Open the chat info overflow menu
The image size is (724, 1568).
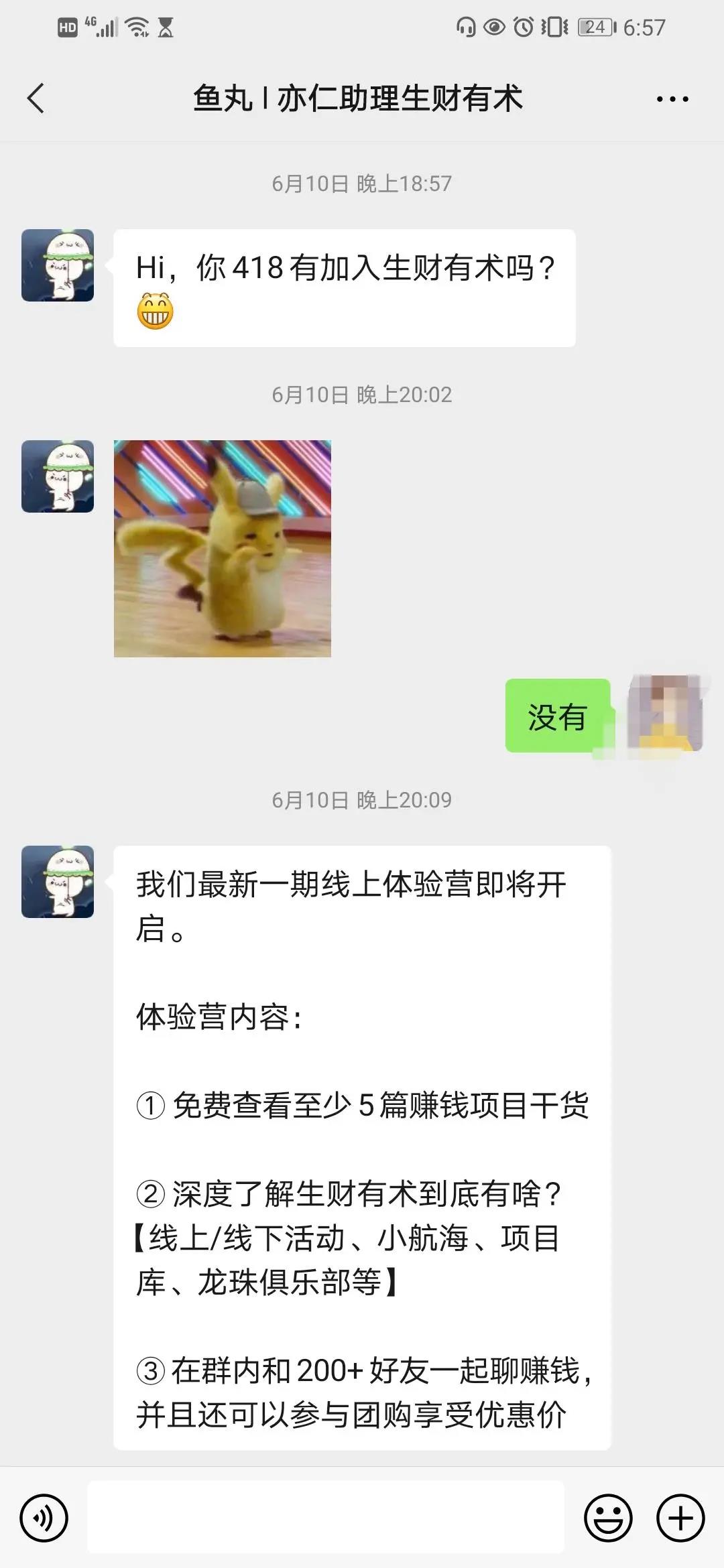[x=672, y=99]
